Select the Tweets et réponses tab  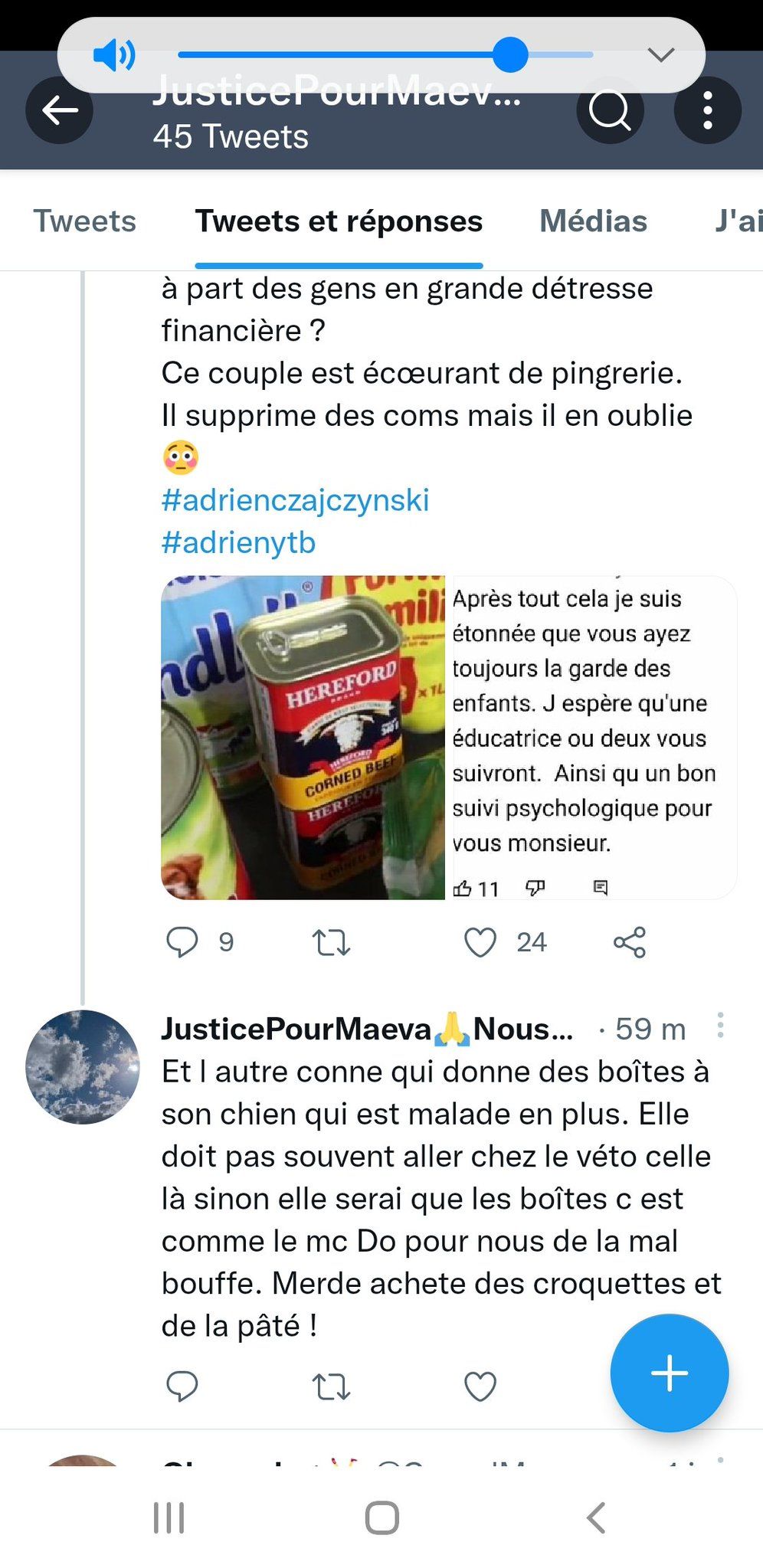(x=339, y=221)
